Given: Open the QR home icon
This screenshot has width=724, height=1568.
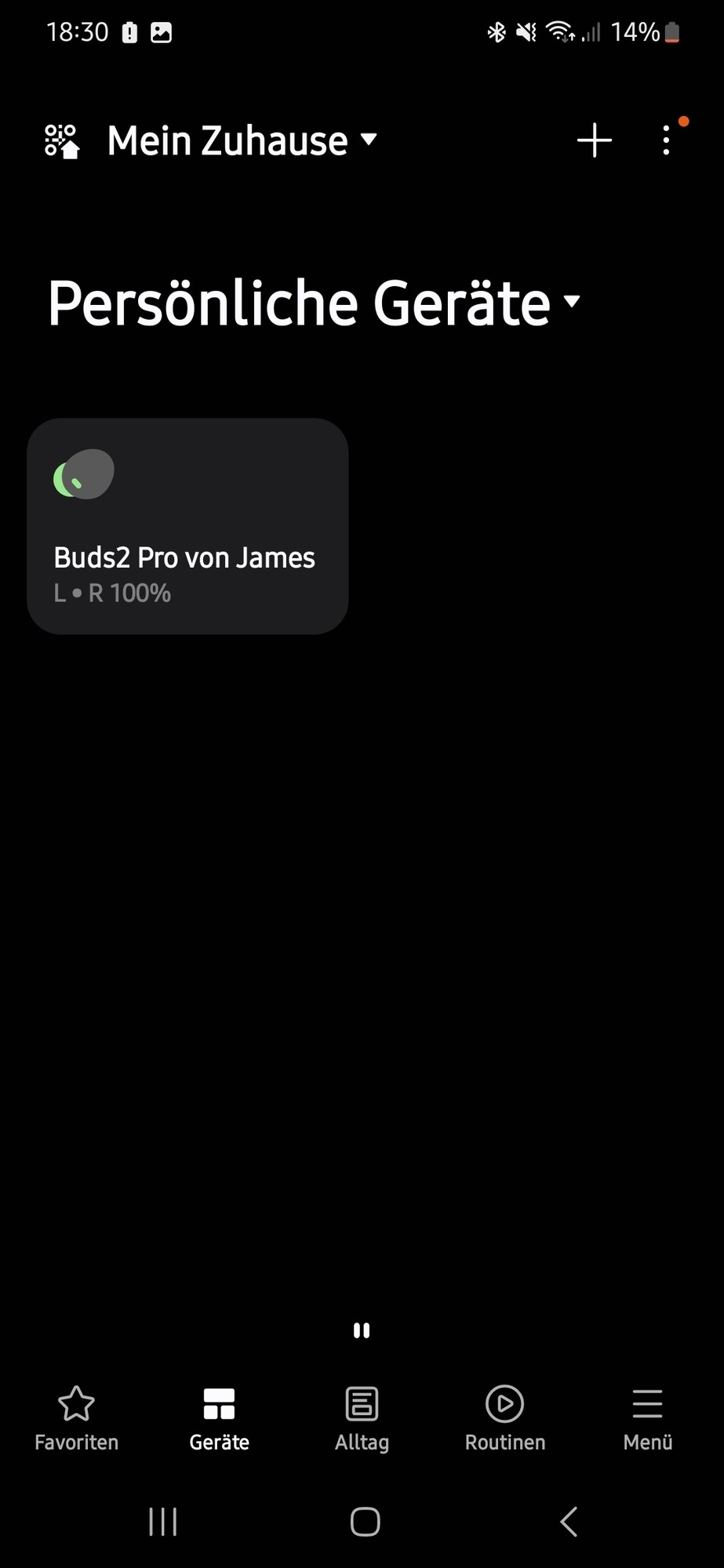Looking at the screenshot, I should 62,141.
